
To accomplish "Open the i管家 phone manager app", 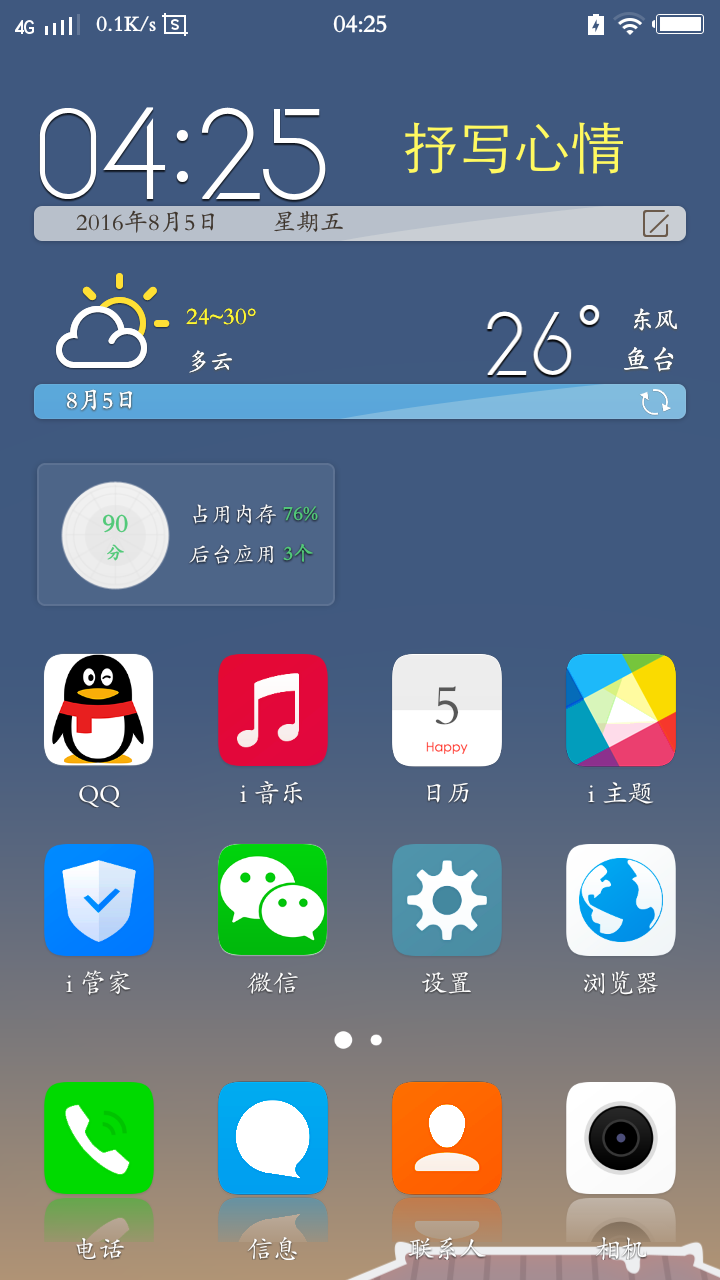I will (x=98, y=900).
